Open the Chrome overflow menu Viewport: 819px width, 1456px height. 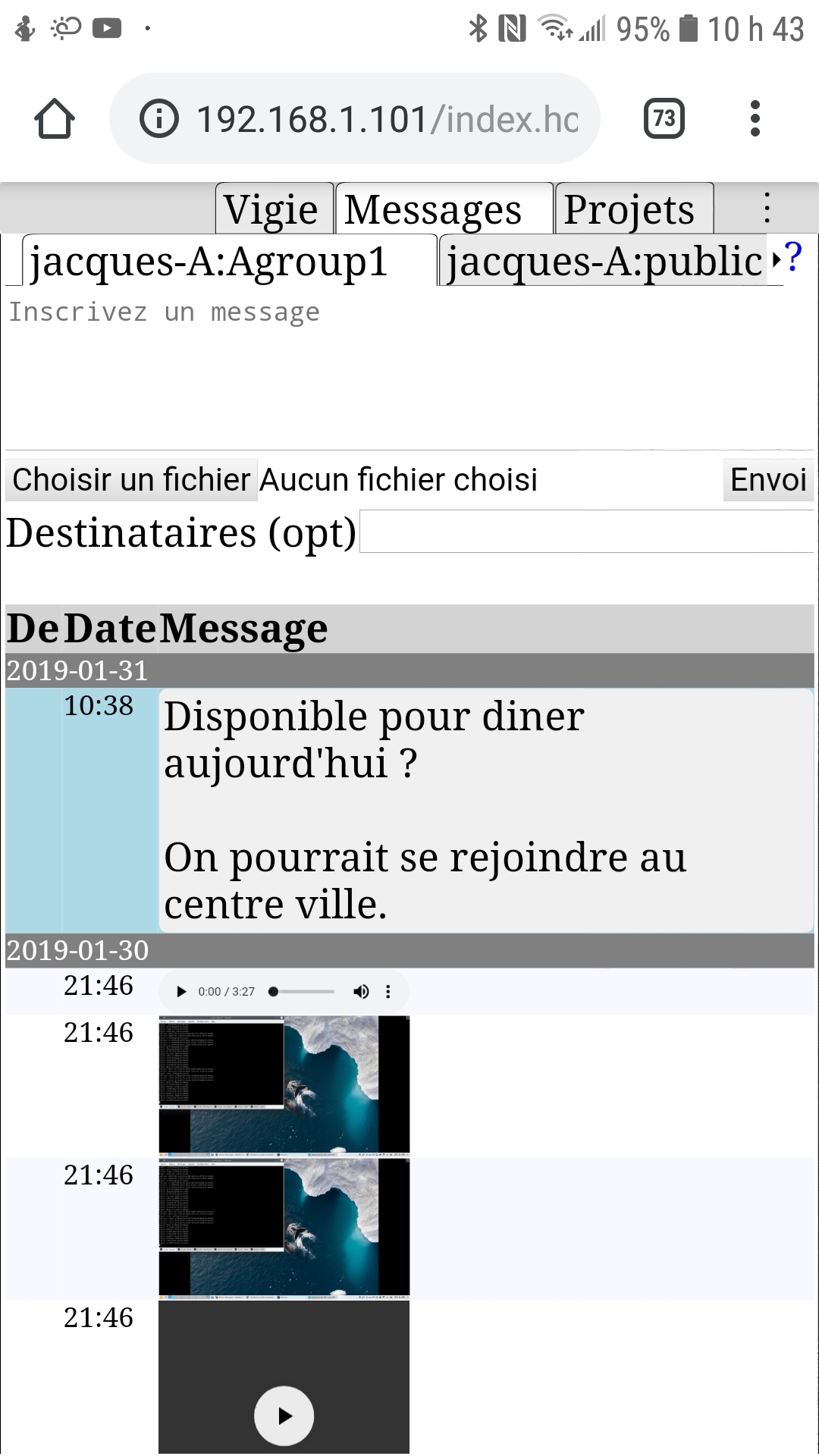pos(755,118)
